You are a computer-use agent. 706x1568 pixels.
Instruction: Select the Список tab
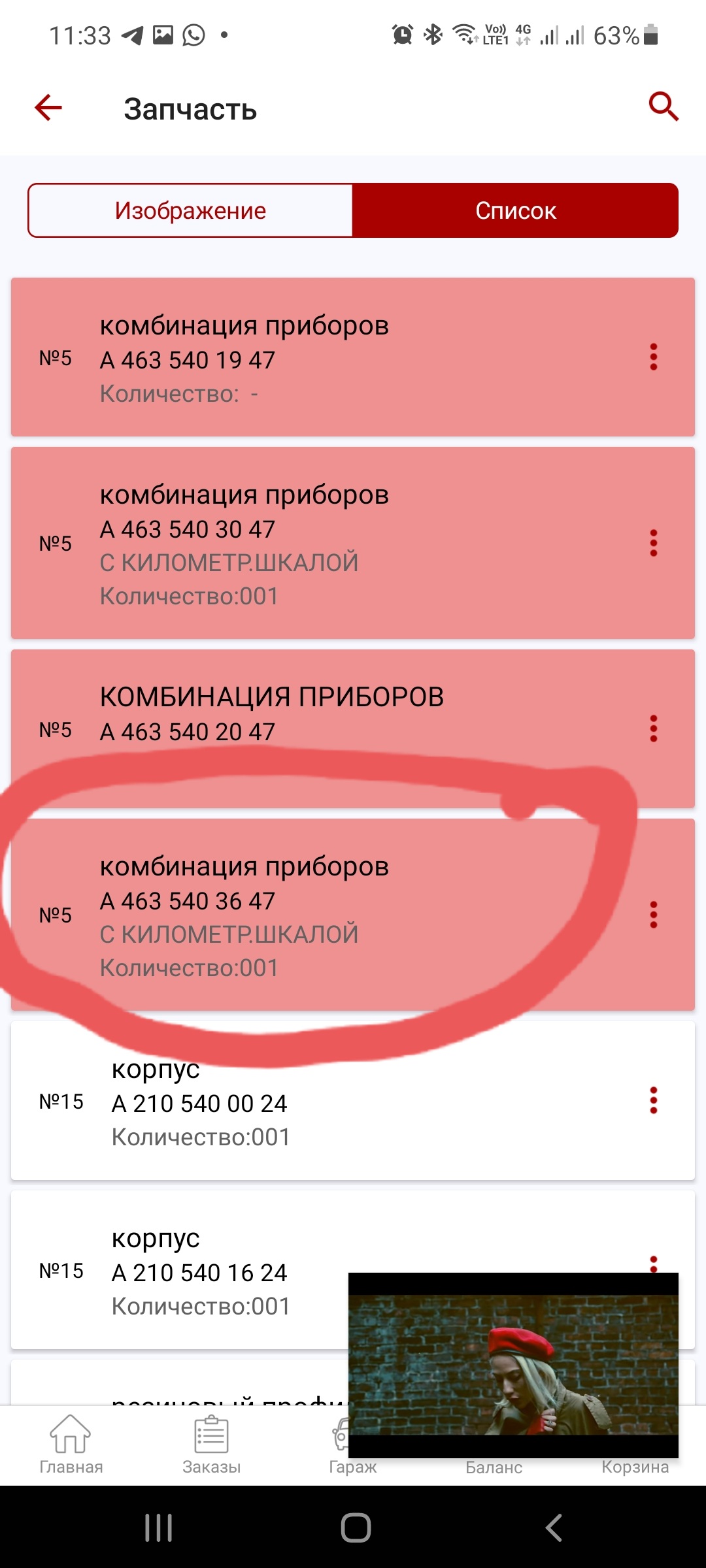coord(515,210)
